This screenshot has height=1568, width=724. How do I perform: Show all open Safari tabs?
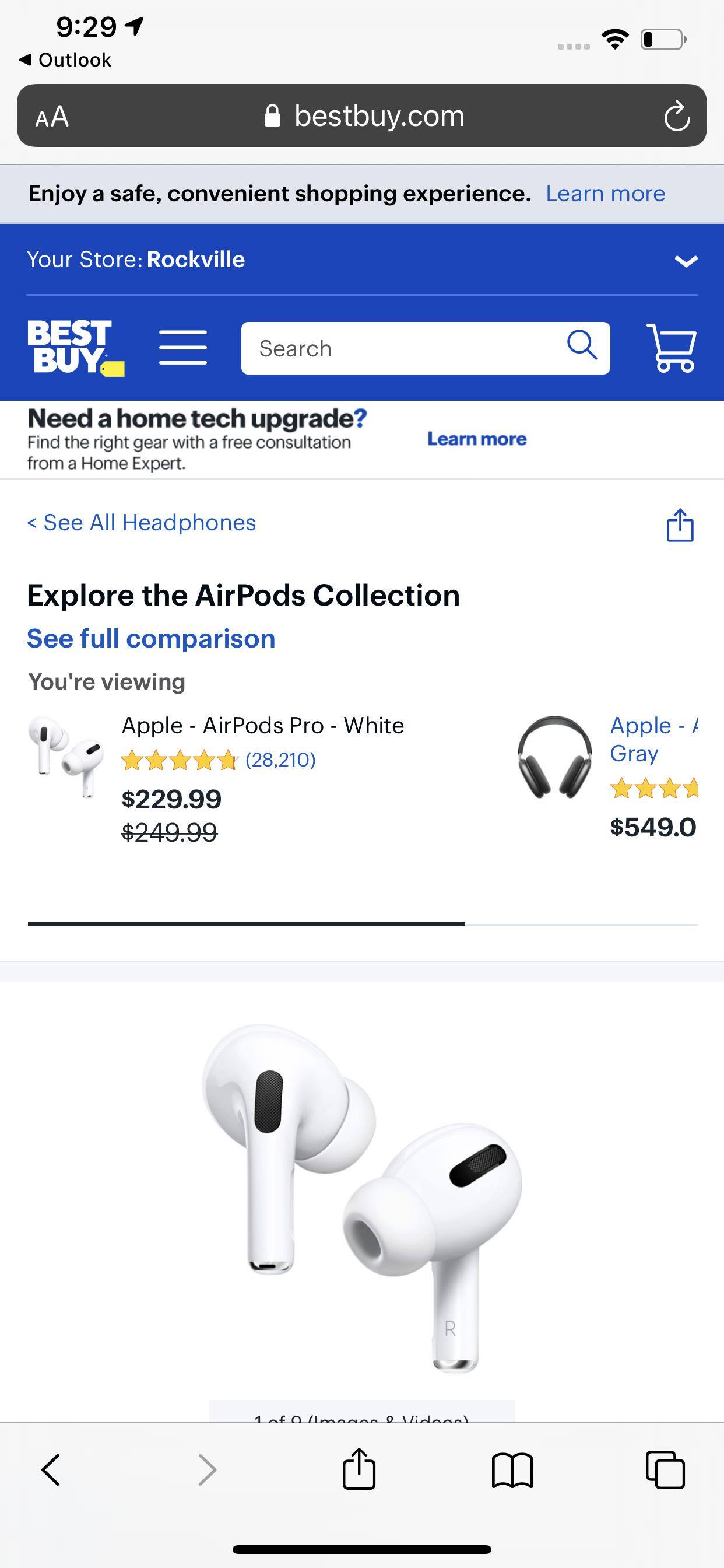pyautogui.click(x=665, y=1471)
